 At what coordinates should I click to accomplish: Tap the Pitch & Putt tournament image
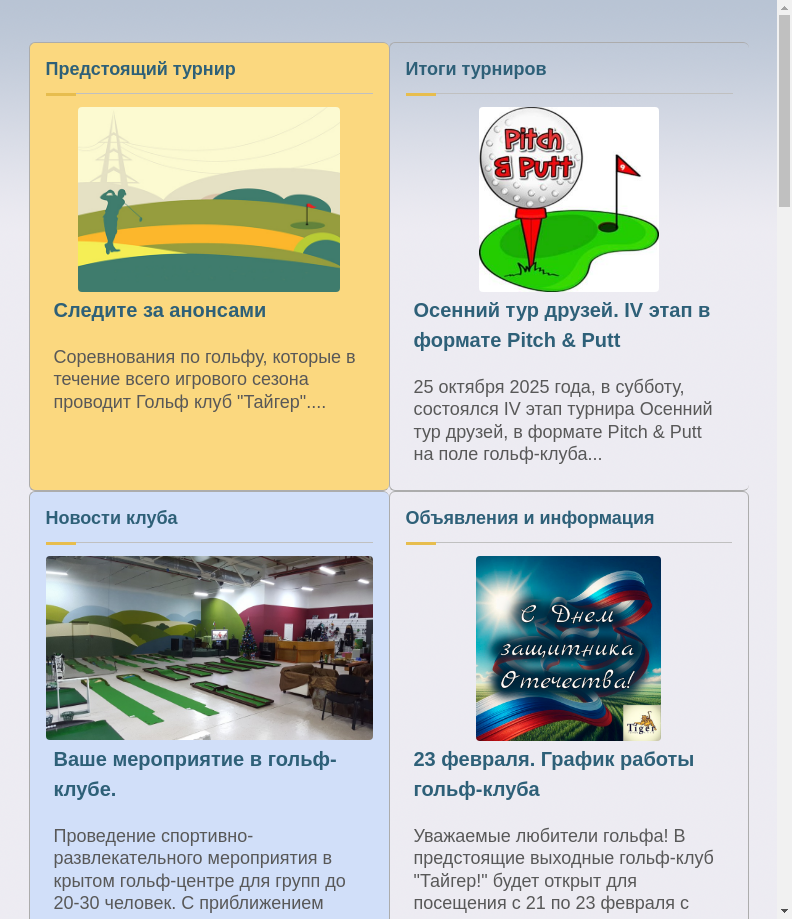coord(568,199)
